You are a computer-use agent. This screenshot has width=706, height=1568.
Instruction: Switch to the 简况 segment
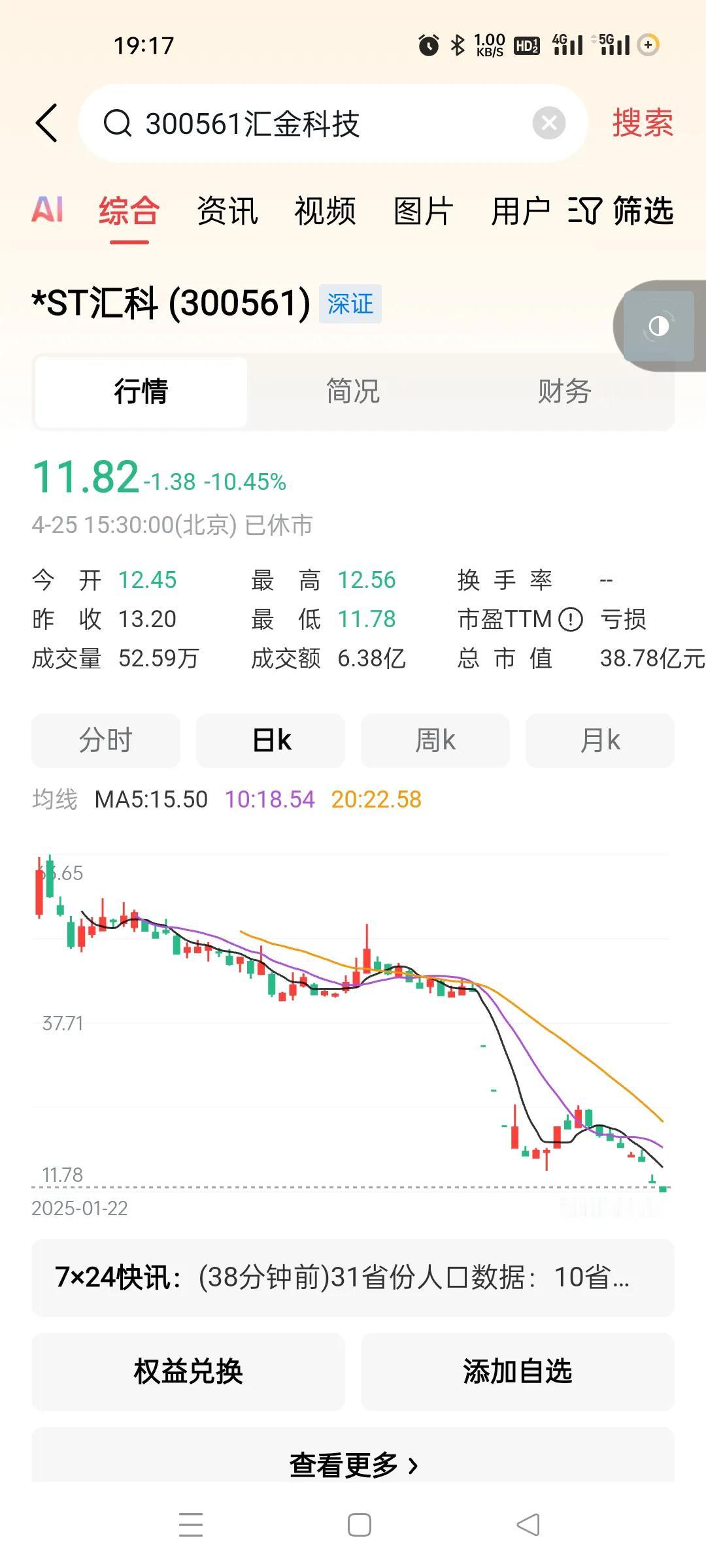(353, 391)
